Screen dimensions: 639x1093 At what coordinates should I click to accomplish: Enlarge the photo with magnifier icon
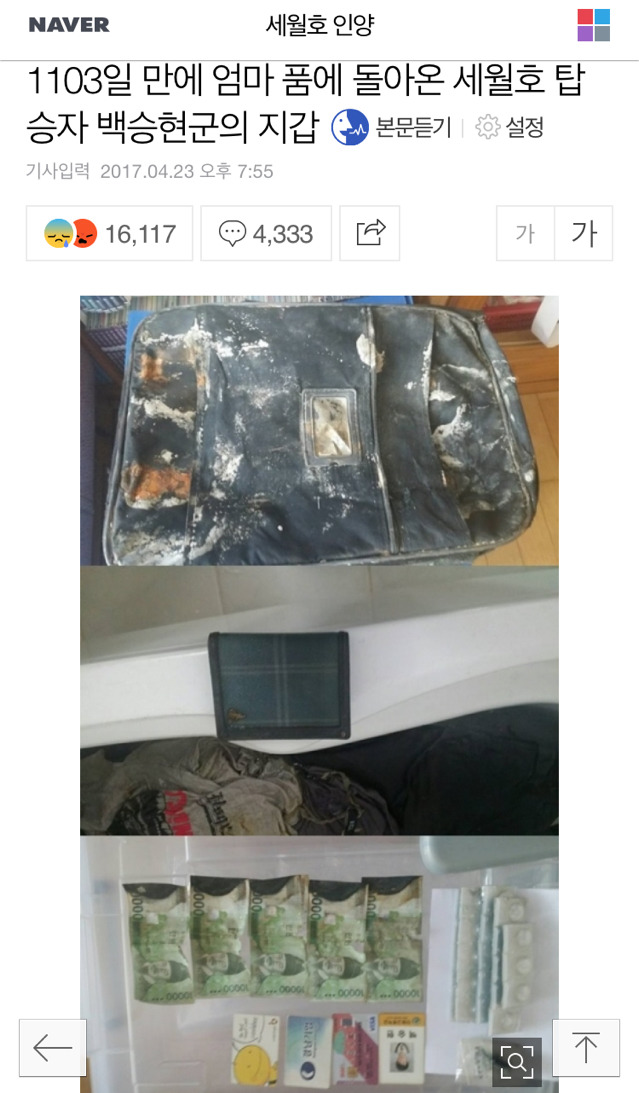(516, 1062)
